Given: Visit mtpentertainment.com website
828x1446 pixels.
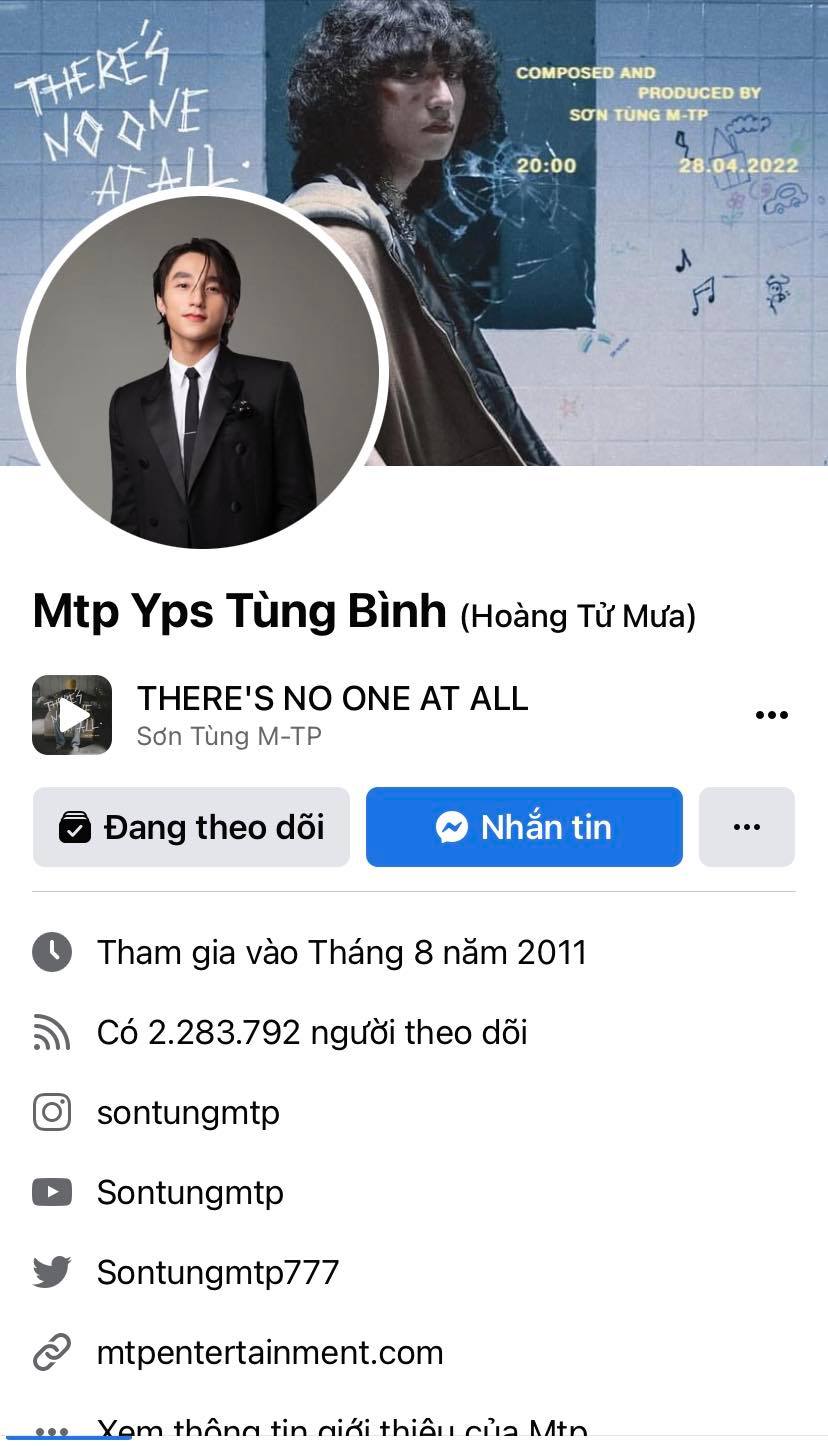Looking at the screenshot, I should coord(269,1352).
